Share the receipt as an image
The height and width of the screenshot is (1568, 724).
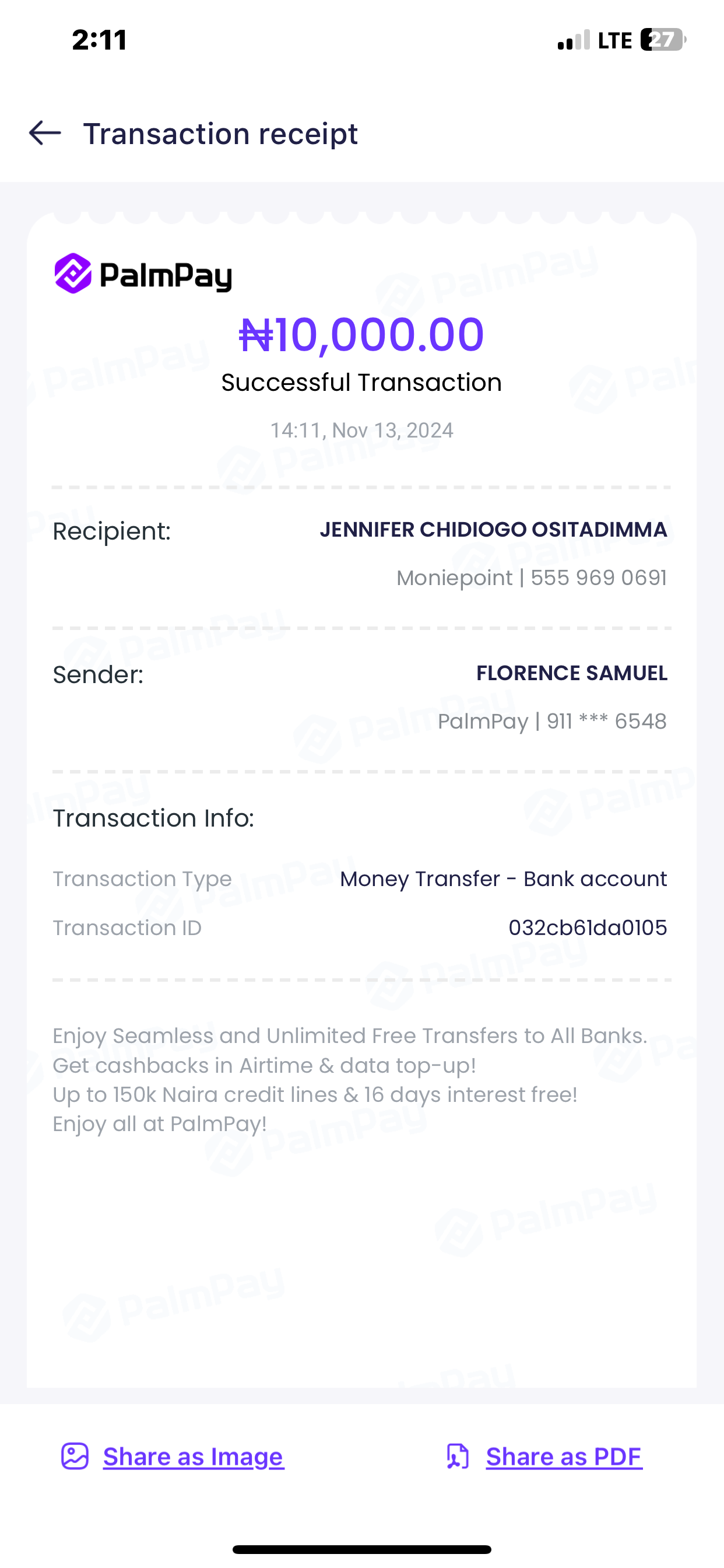[x=192, y=1457]
